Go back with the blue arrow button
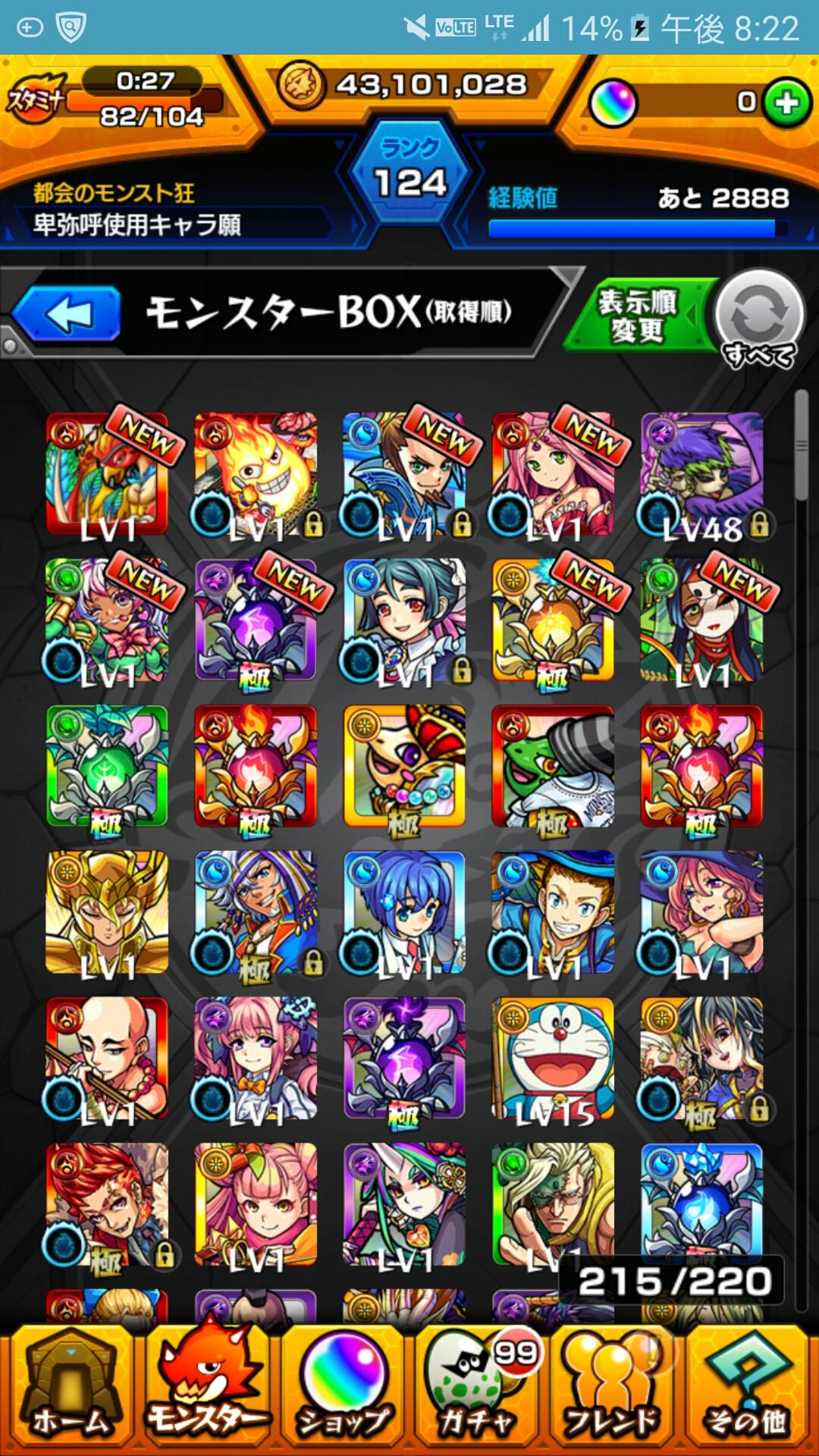This screenshot has width=819, height=1456. pos(68,313)
